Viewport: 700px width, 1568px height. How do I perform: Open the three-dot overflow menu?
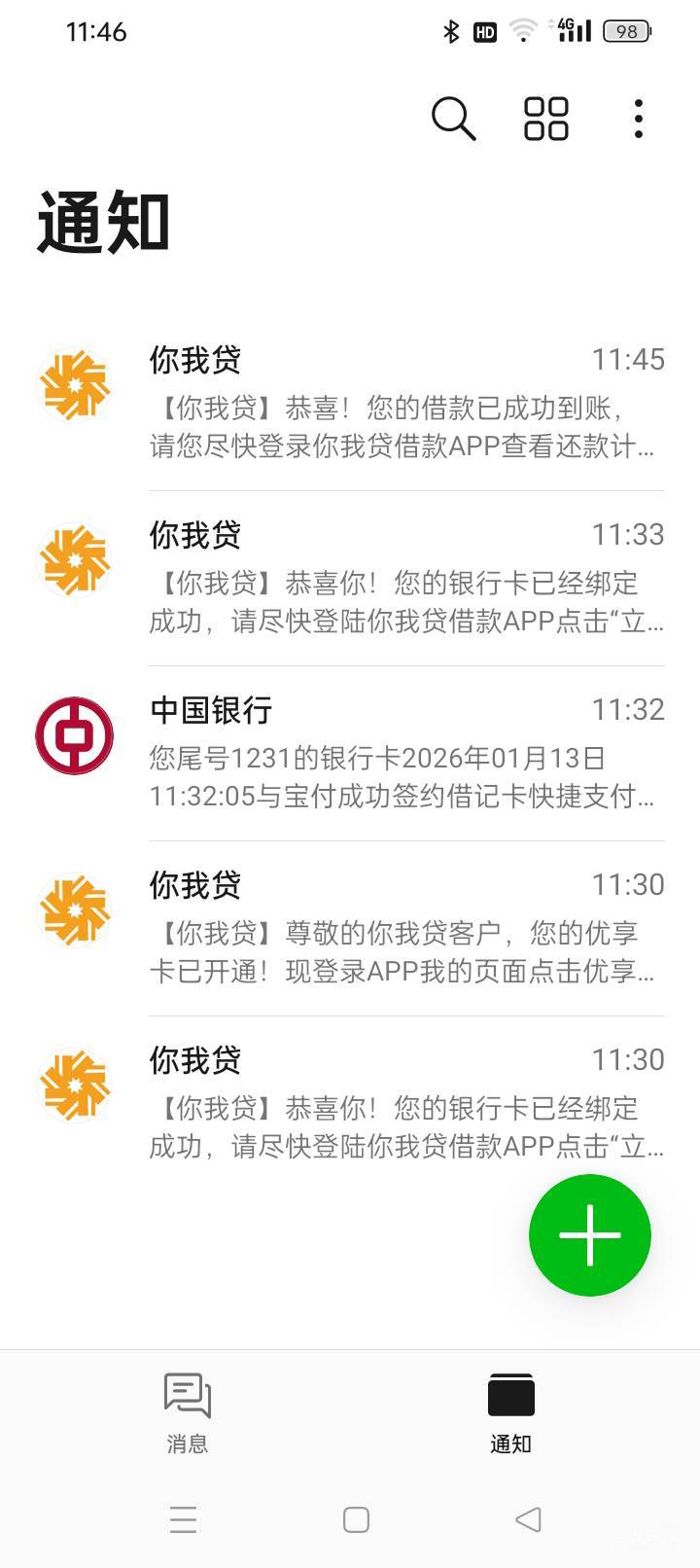pyautogui.click(x=638, y=119)
